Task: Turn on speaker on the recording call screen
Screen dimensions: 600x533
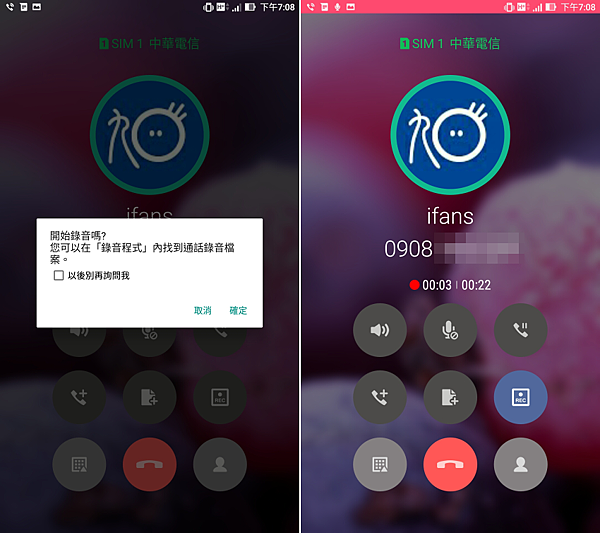Action: coord(380,331)
